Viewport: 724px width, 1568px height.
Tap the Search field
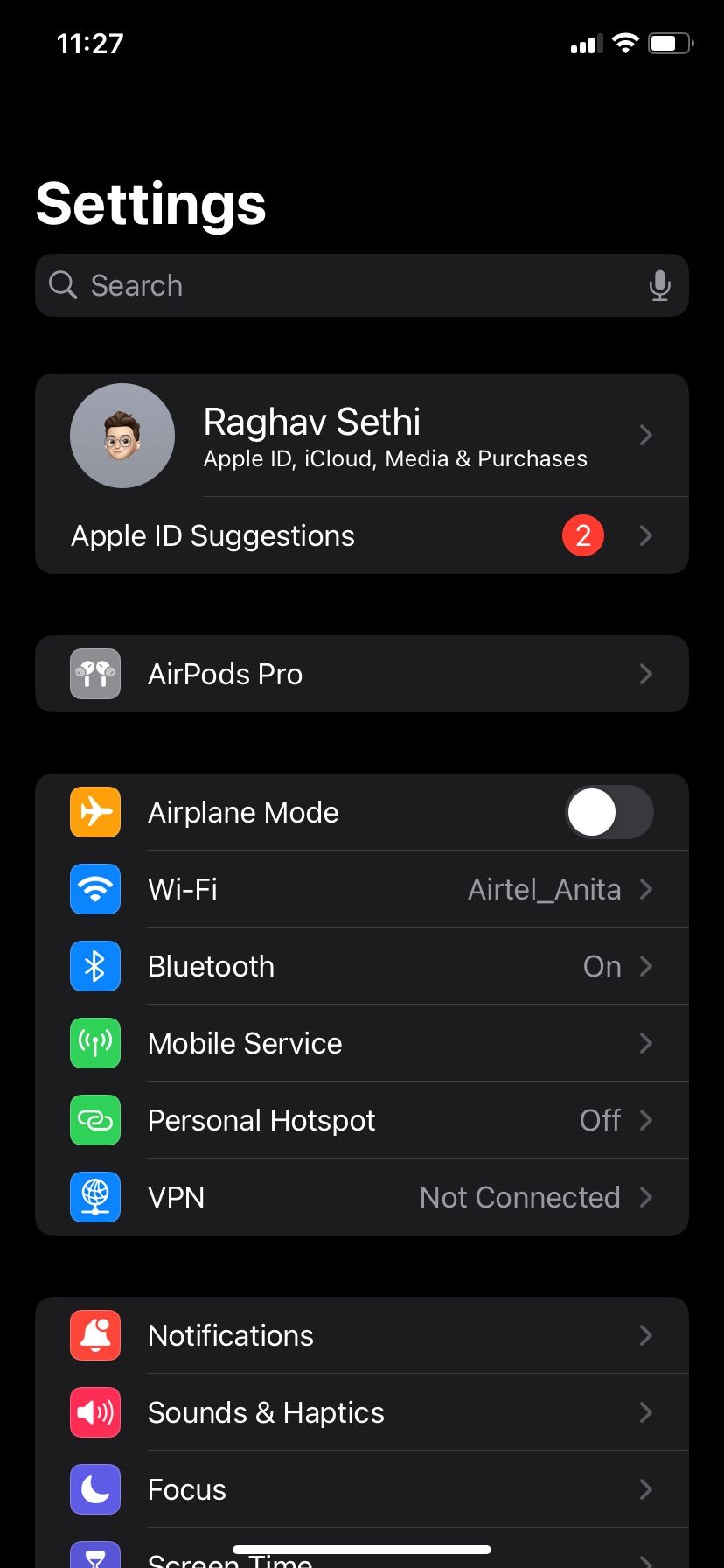[x=262, y=285]
